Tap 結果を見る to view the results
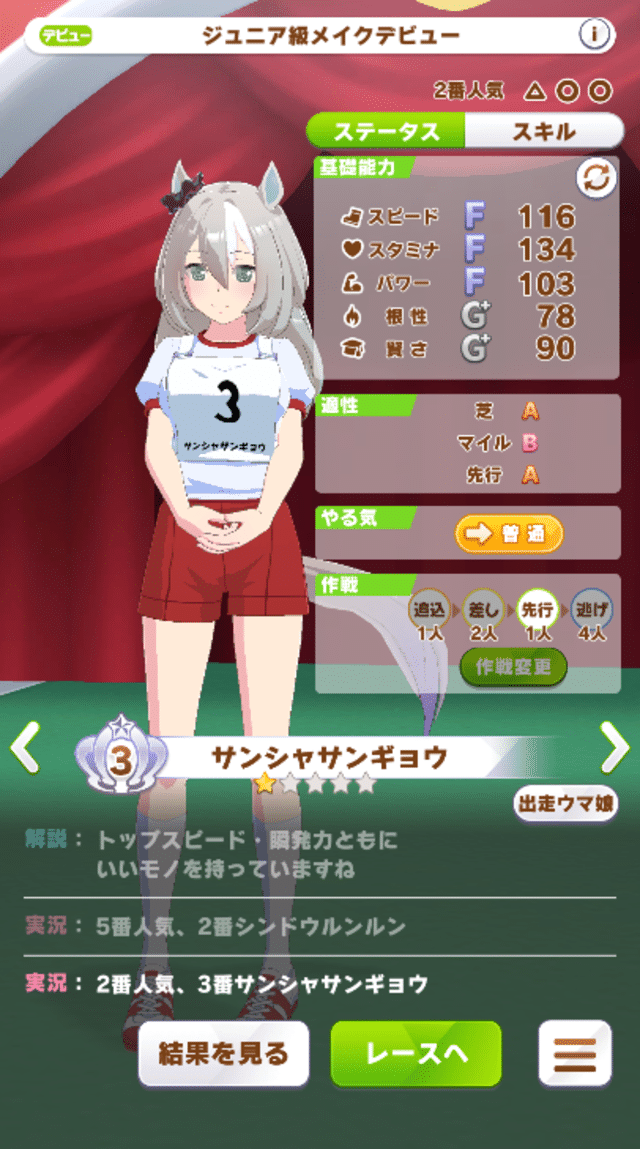This screenshot has height=1149, width=640. click(x=223, y=1053)
